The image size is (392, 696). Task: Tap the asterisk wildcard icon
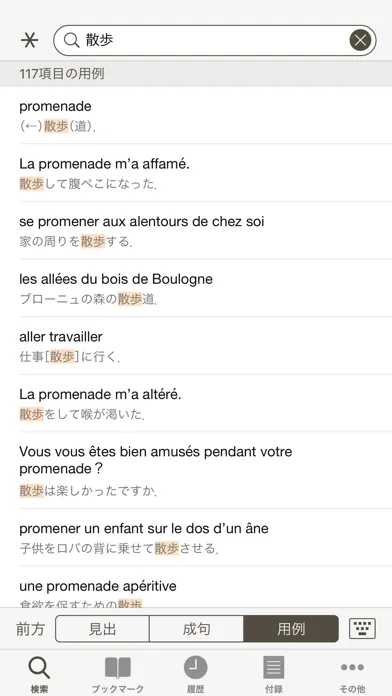[x=30, y=40]
